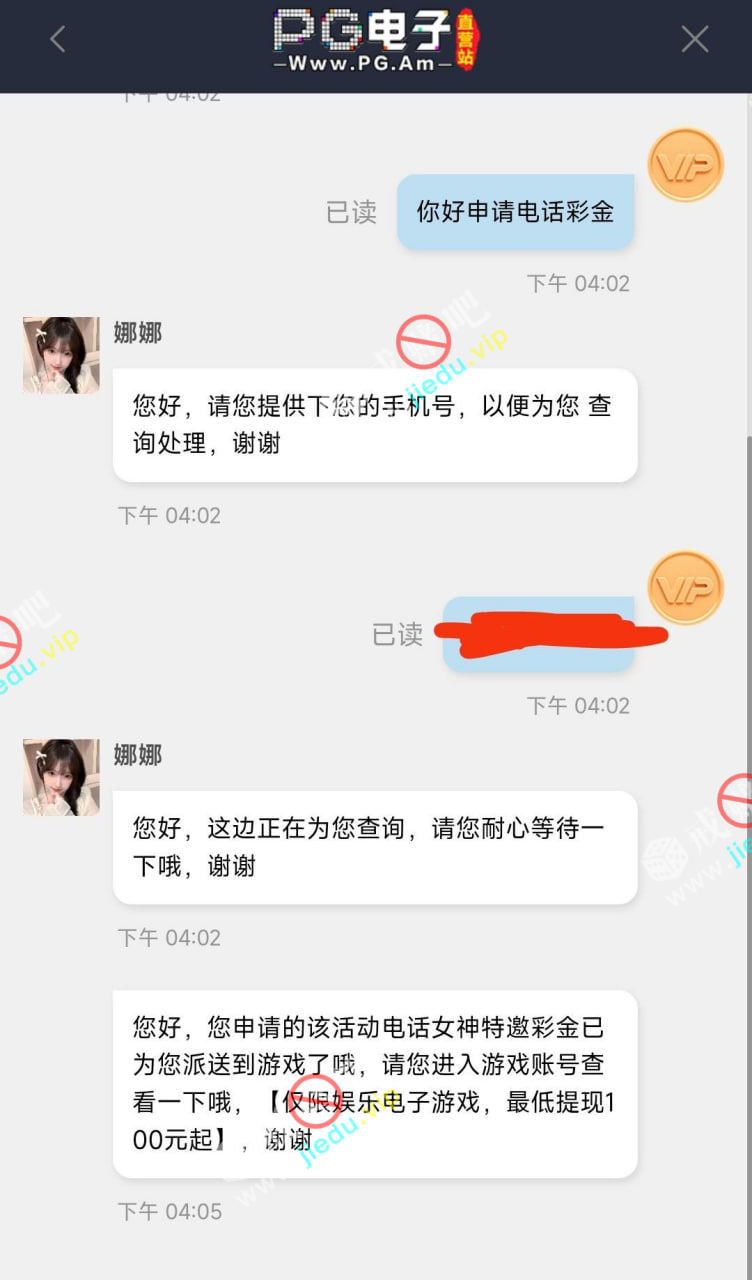Close the customer service chat window
Viewport: 752px width, 1280px height.
pos(694,40)
